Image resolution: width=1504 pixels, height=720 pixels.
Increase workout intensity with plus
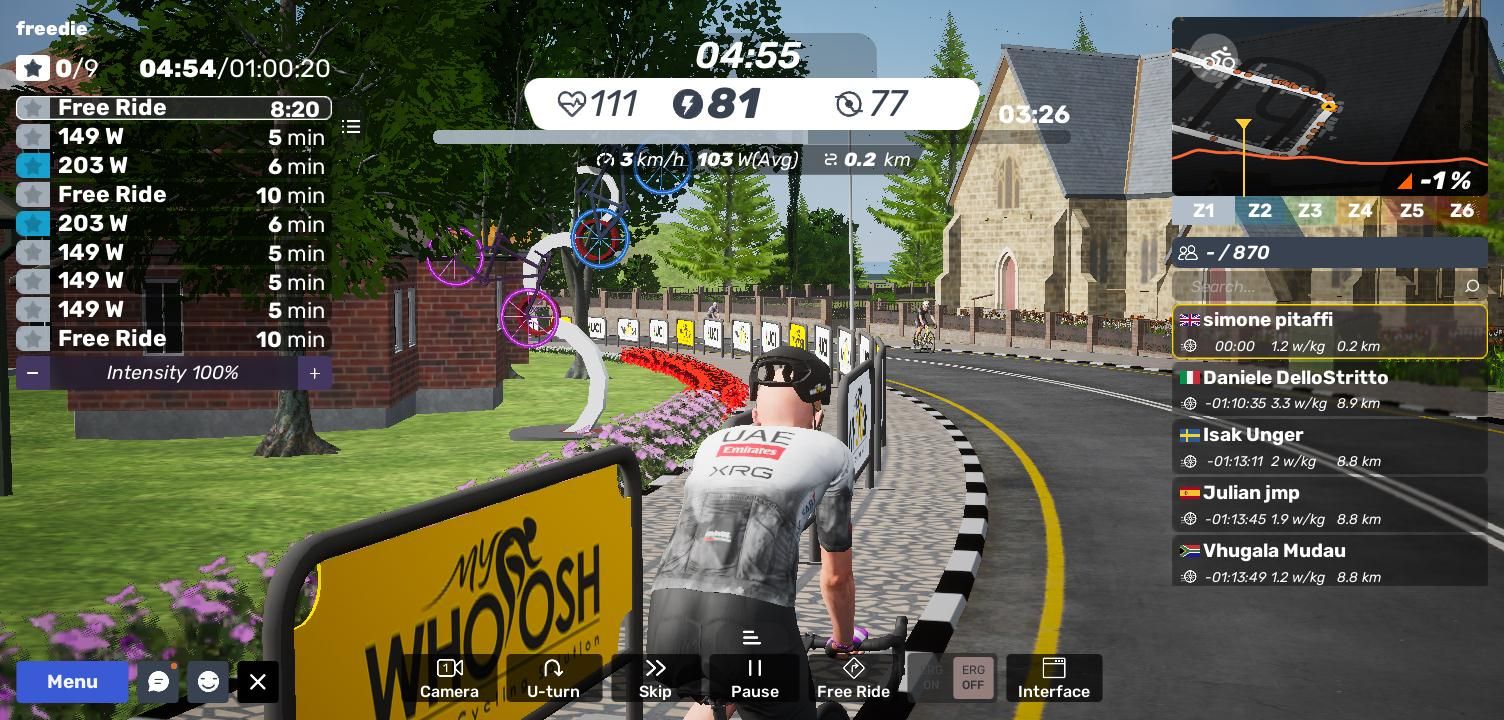[314, 373]
